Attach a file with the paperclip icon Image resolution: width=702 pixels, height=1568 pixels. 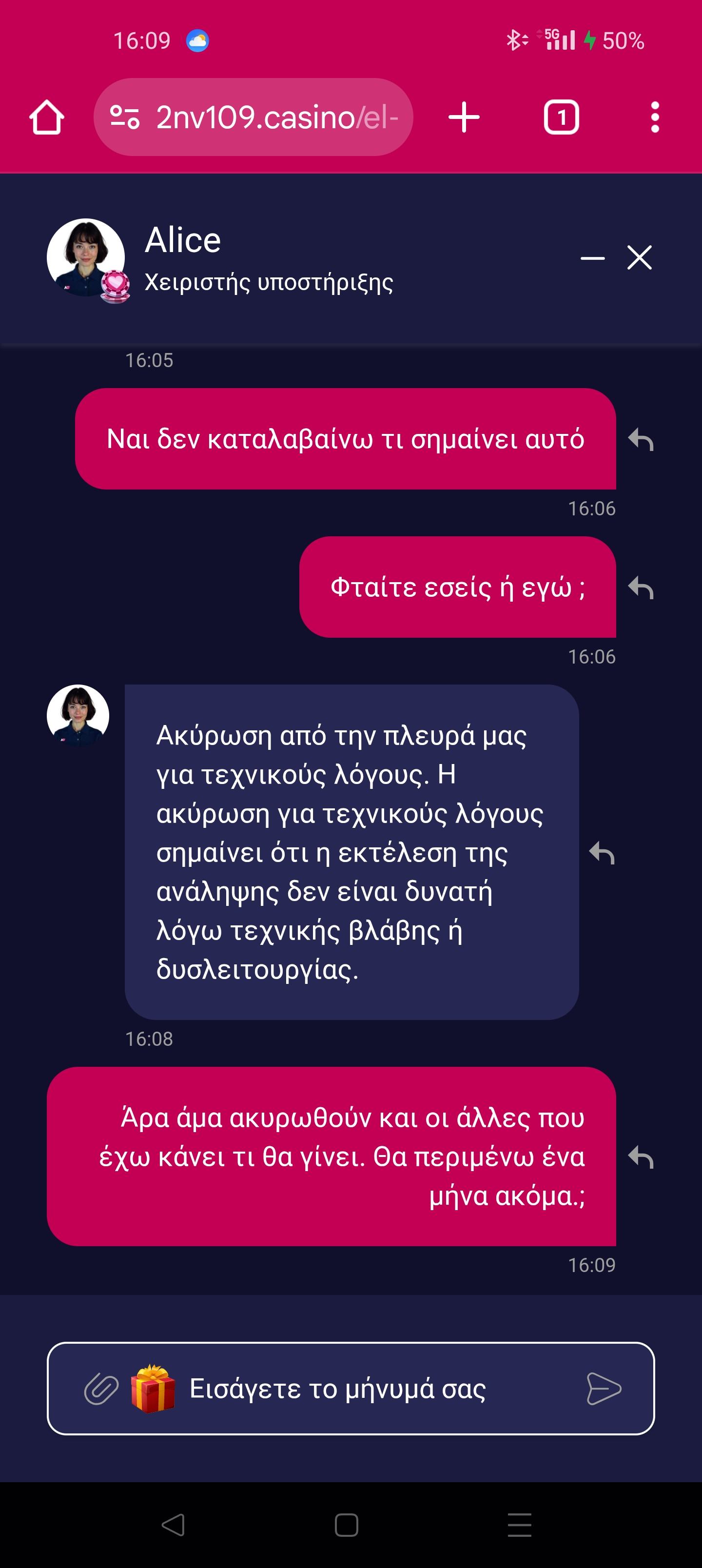point(101,1389)
